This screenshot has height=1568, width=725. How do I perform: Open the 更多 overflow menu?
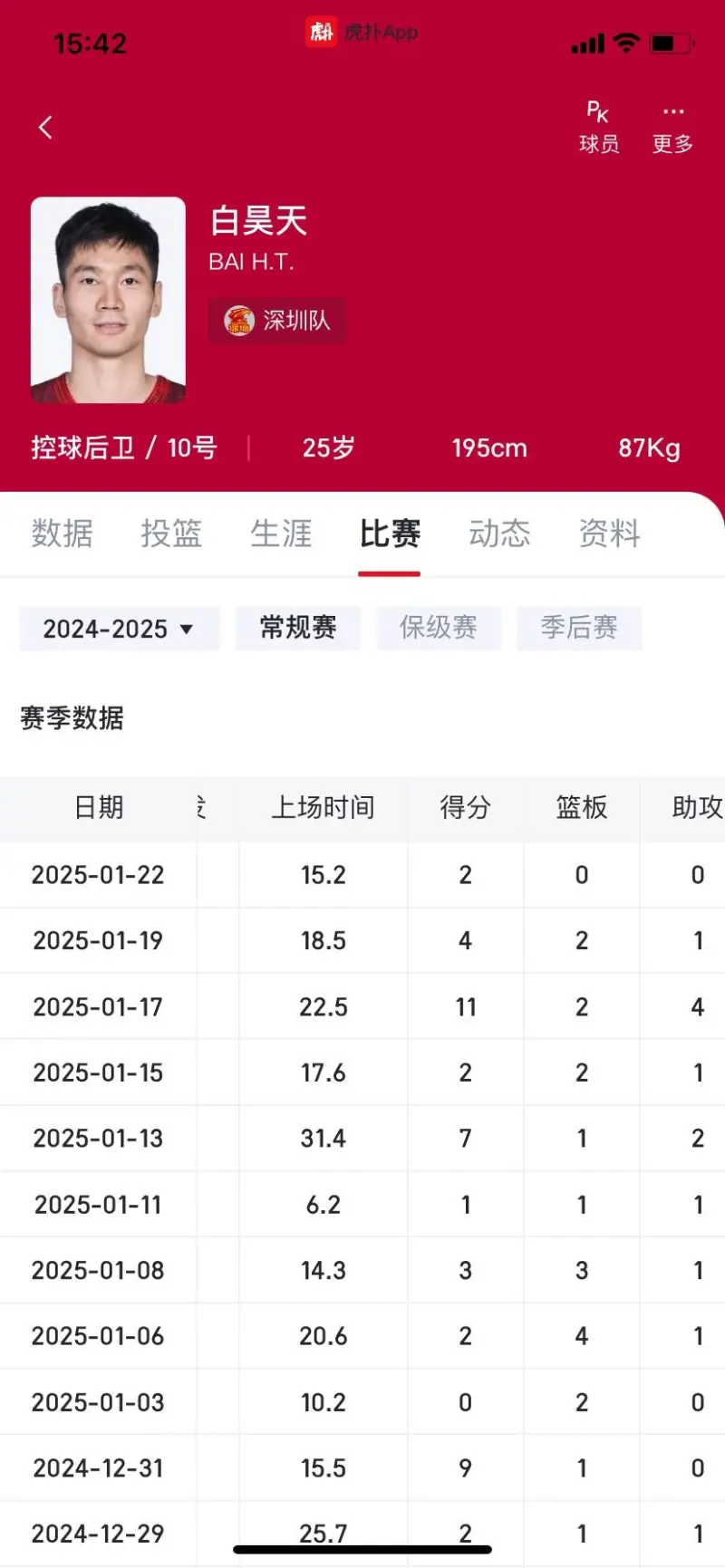672,128
